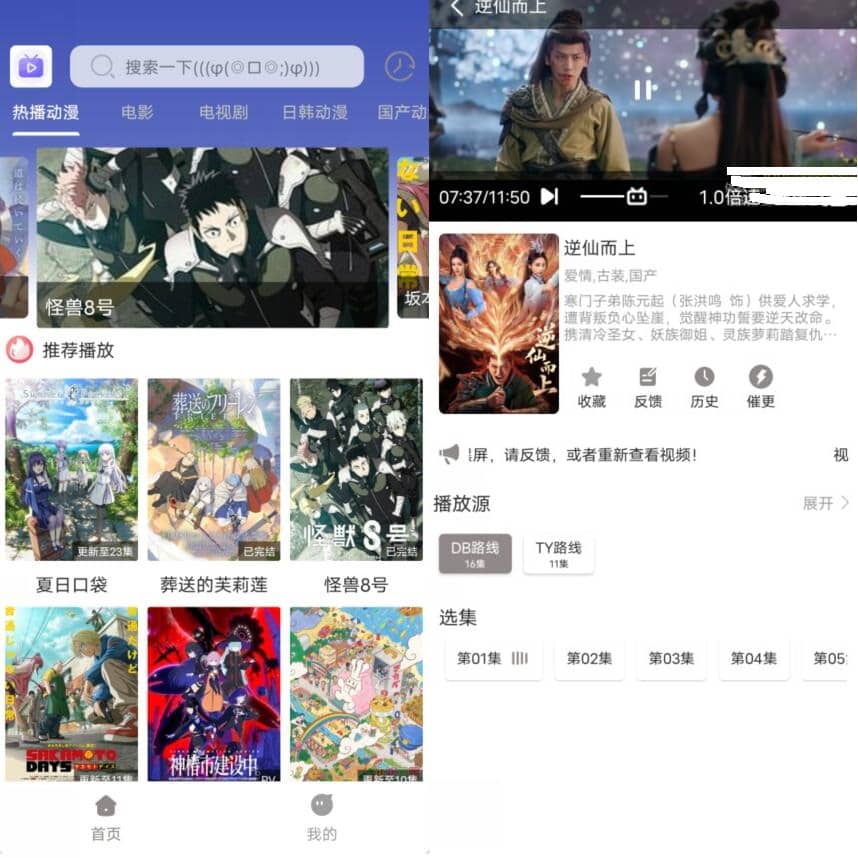The image size is (858, 858).
Task: Switch to the TY路线 source
Action: [x=558, y=554]
